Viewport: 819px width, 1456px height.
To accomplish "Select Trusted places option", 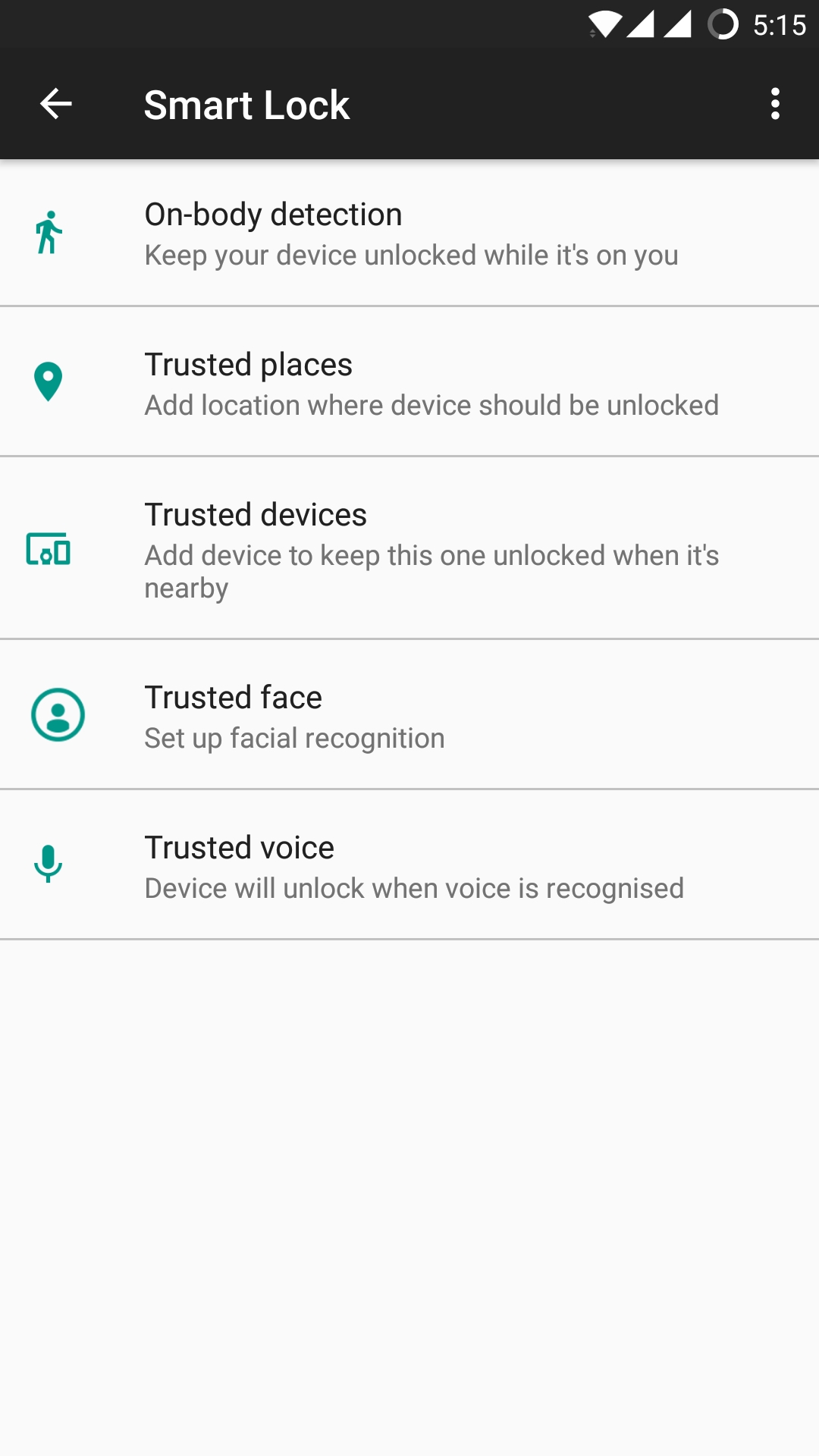I will pos(409,382).
